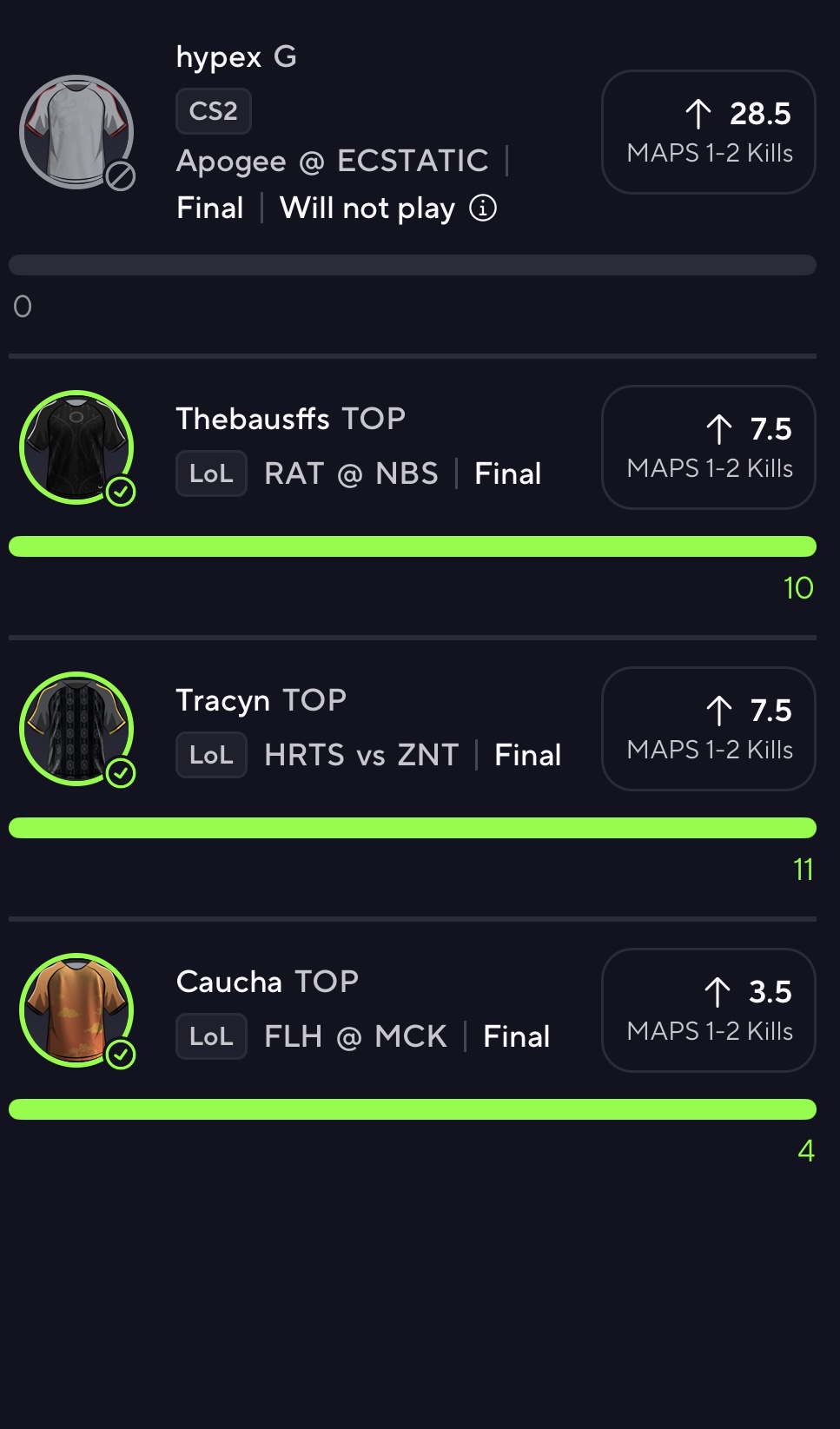Image resolution: width=840 pixels, height=1429 pixels.
Task: Tap Caucha's 3.5 Kills projection box
Action: pyautogui.click(x=708, y=1010)
